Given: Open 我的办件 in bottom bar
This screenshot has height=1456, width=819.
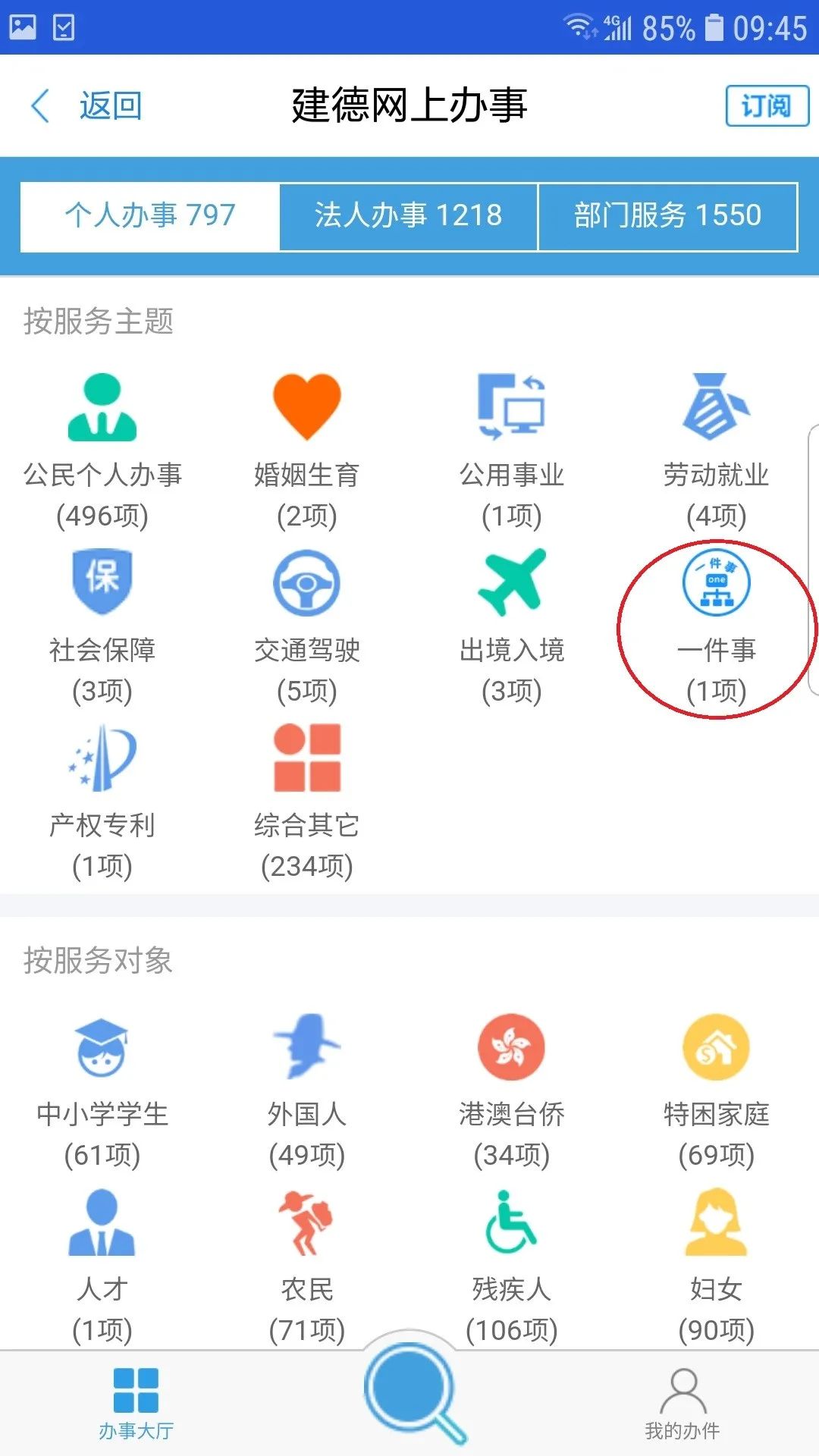Looking at the screenshot, I should pyautogui.click(x=682, y=1403).
